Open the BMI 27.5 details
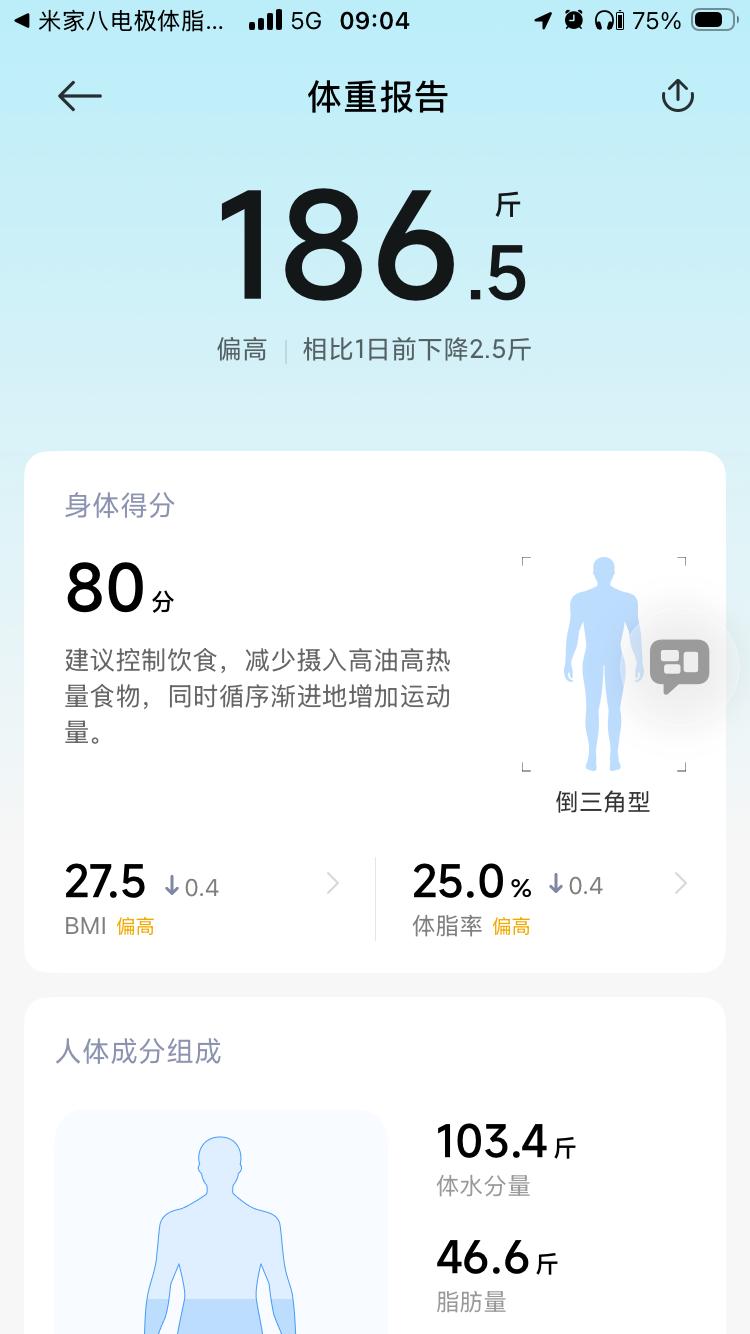 (x=202, y=897)
